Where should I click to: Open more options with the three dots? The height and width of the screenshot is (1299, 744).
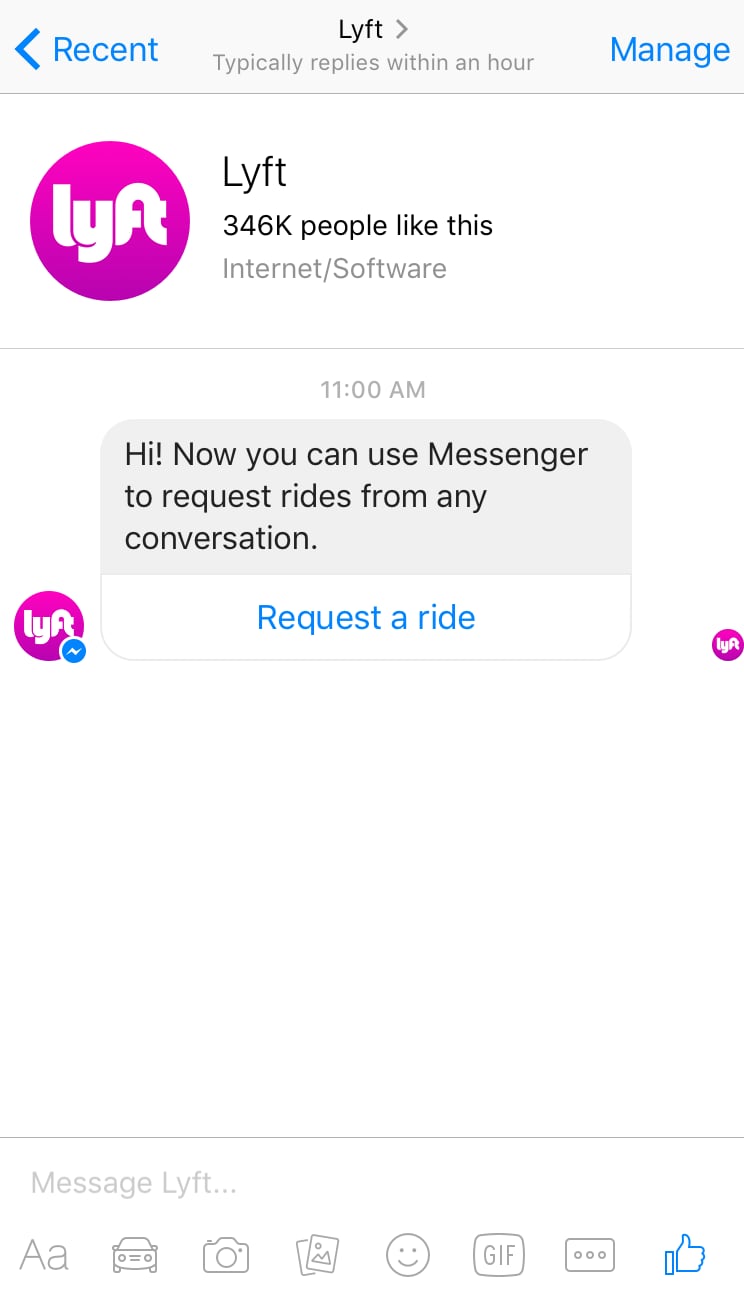pyautogui.click(x=590, y=1254)
